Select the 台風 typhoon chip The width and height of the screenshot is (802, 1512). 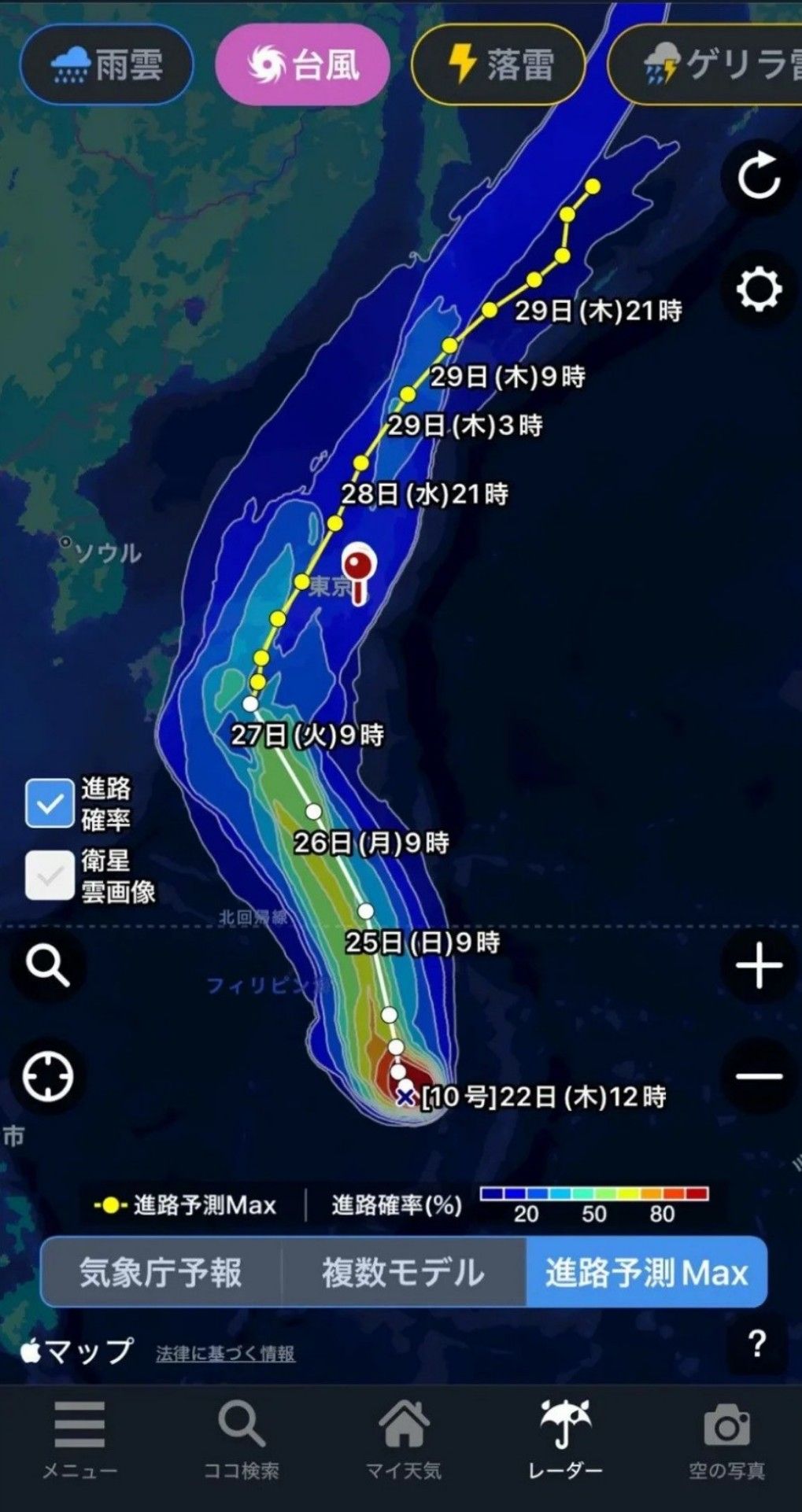pyautogui.click(x=302, y=65)
